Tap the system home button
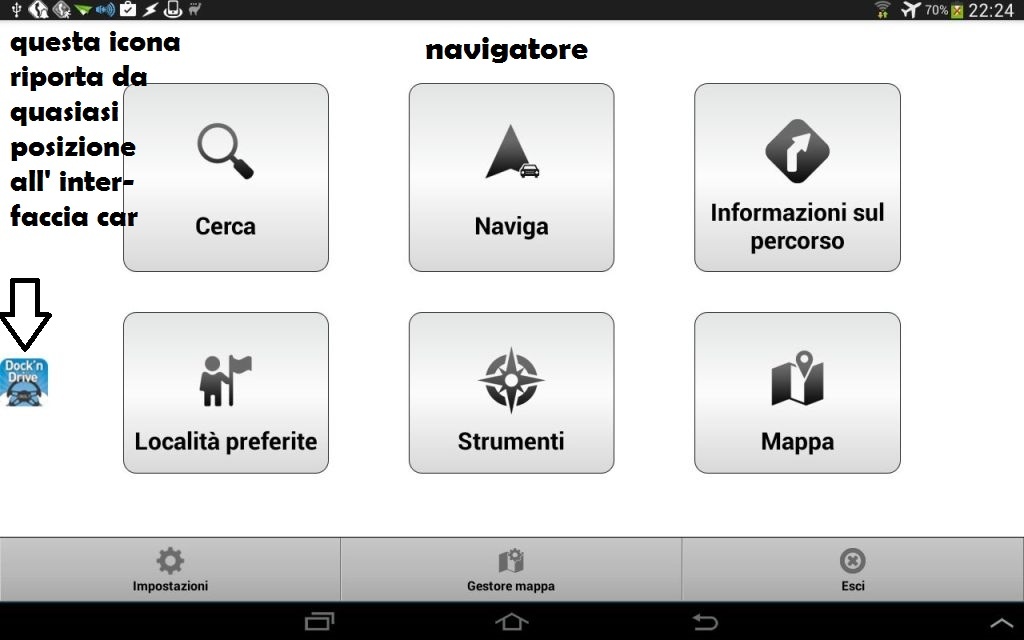The image size is (1024, 640). (x=511, y=622)
